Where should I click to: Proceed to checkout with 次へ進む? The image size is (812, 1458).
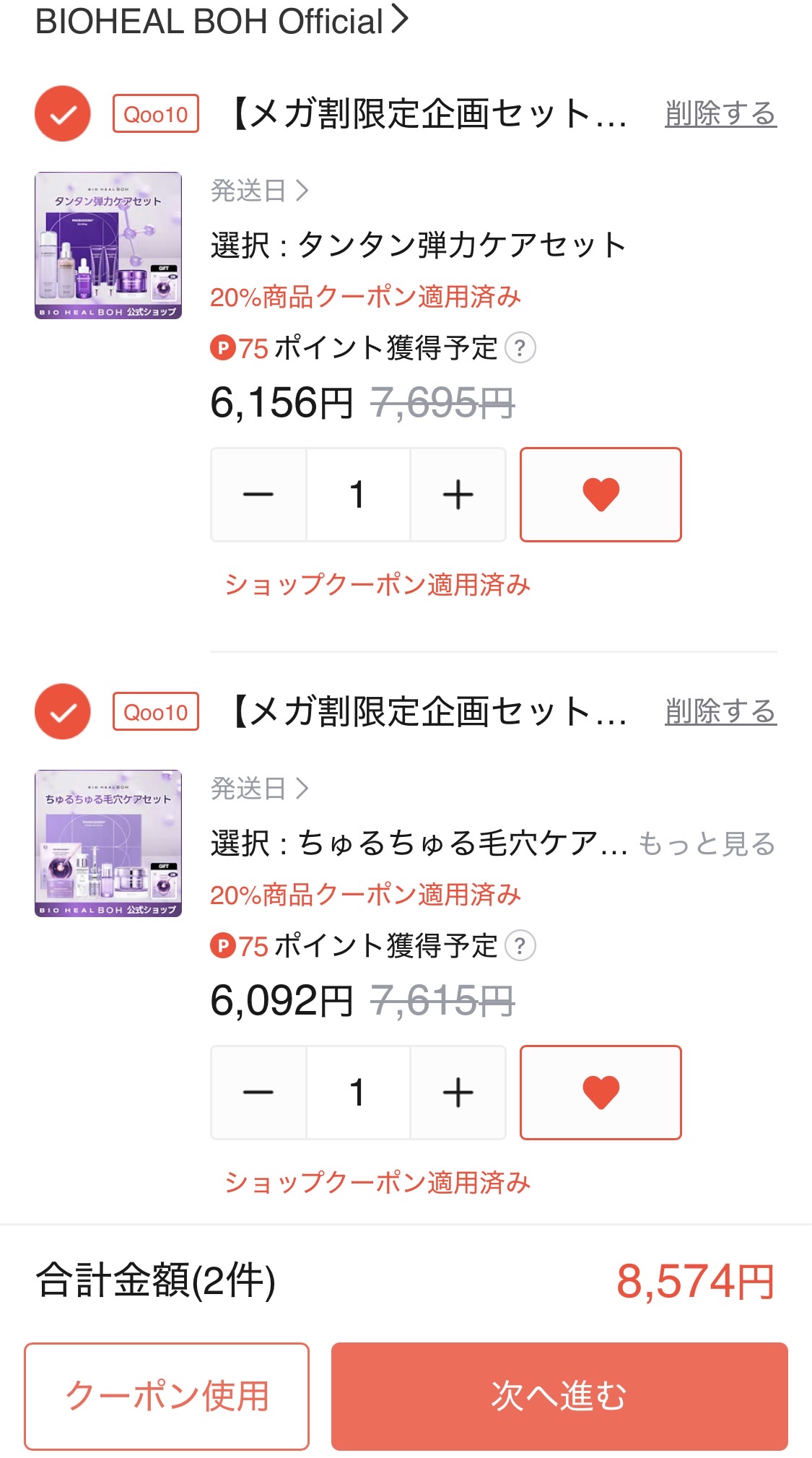[559, 1396]
